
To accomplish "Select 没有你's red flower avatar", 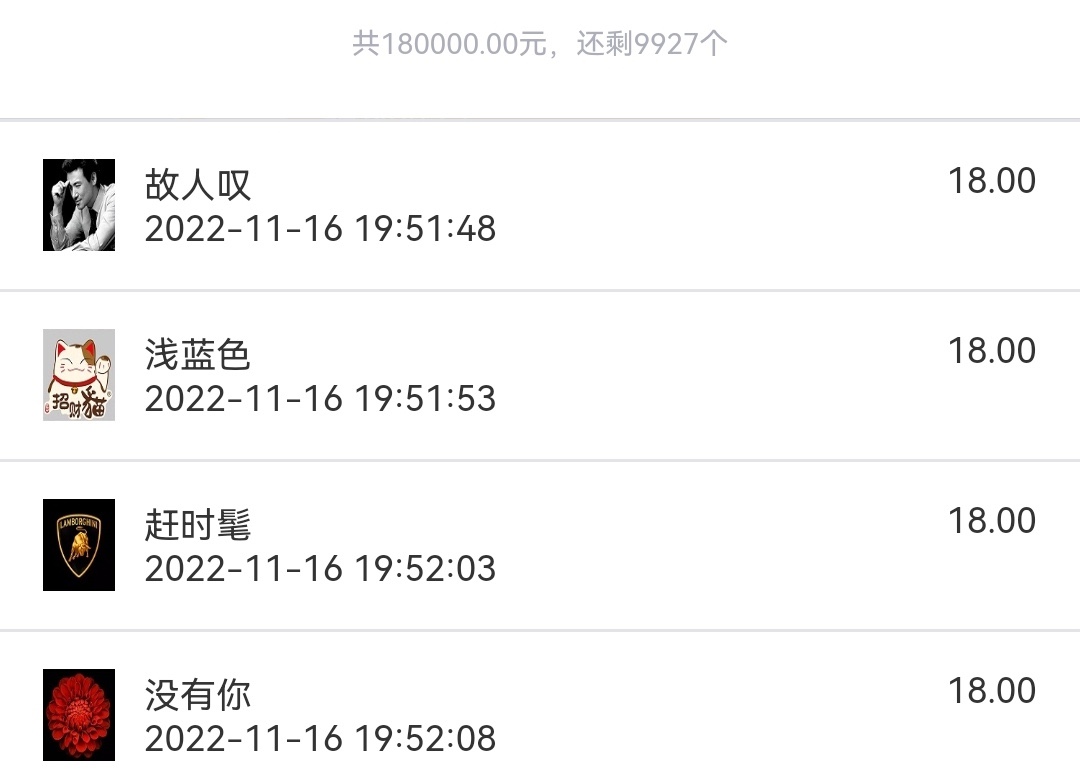I will (79, 715).
